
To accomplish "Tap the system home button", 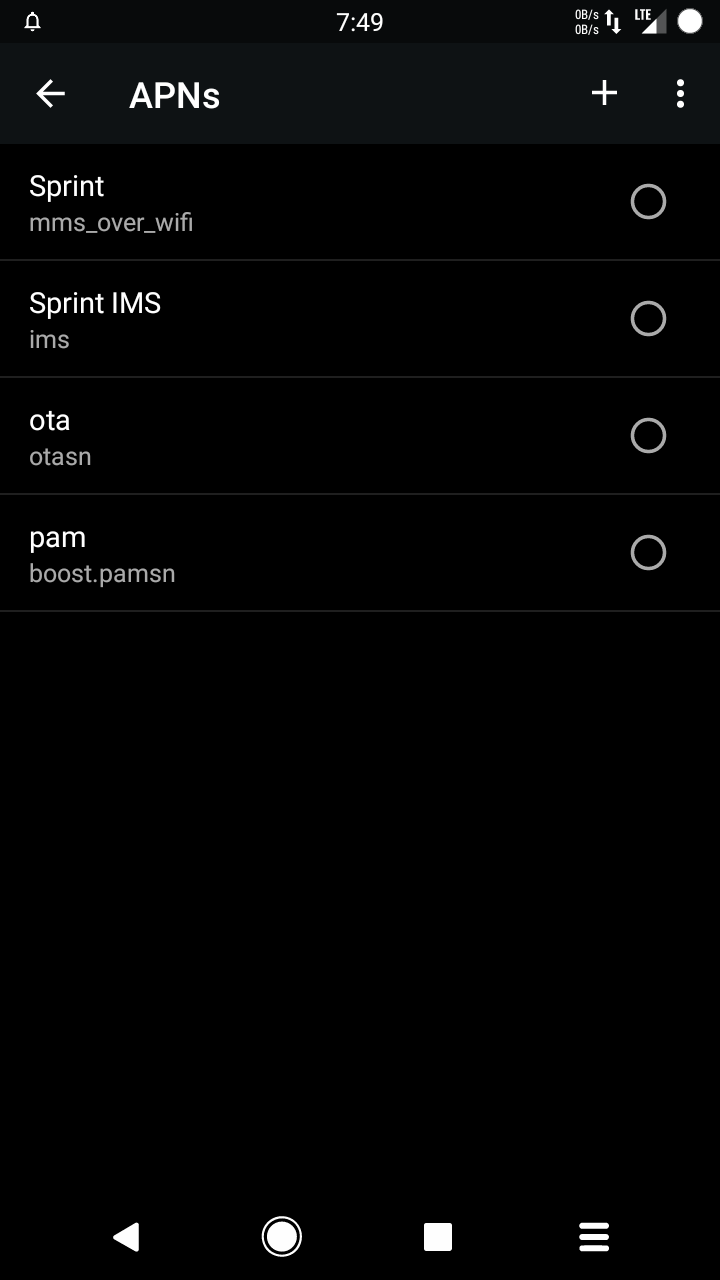I will point(282,1237).
